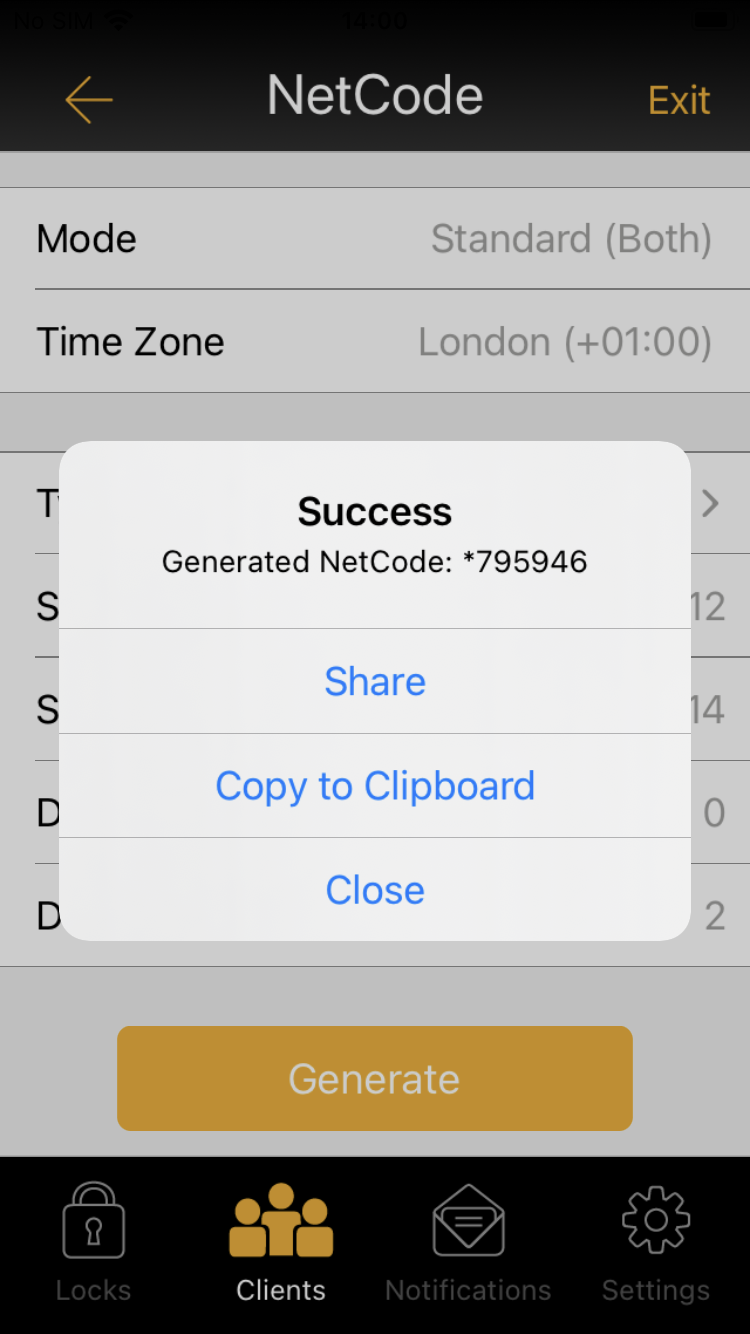Share the generated NetCode

(375, 682)
